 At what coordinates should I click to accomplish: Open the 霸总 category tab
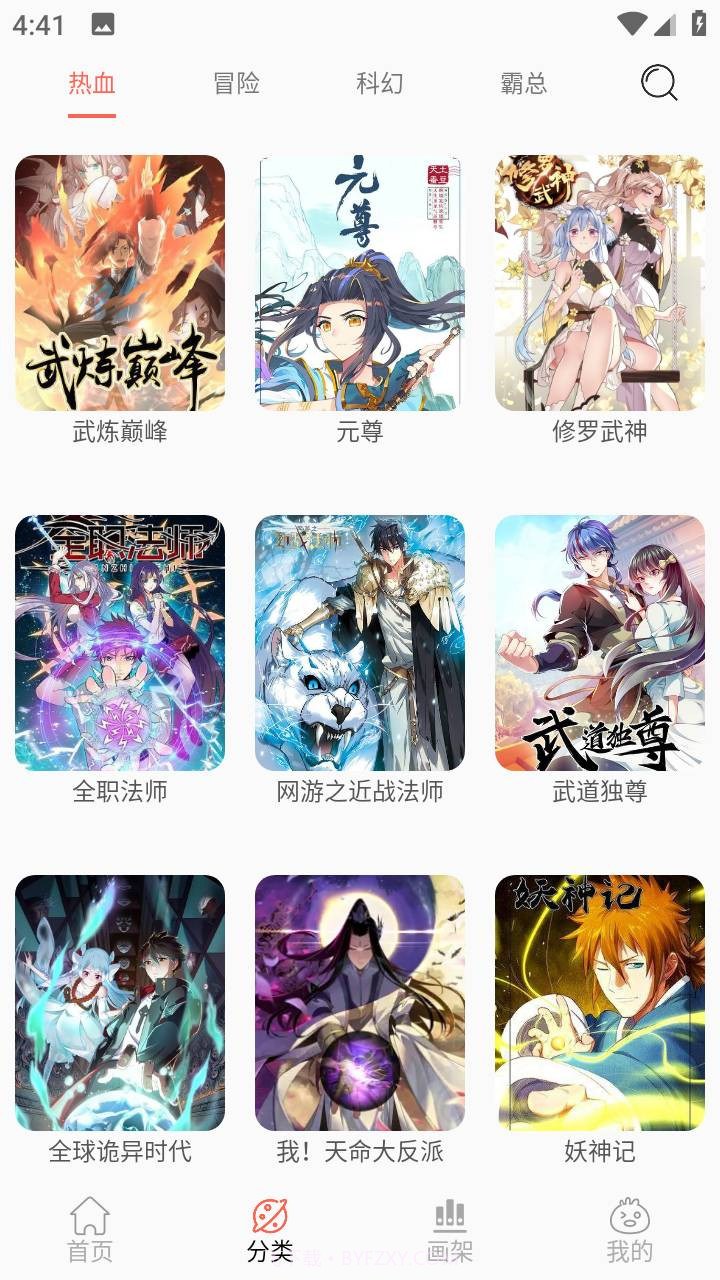pyautogui.click(x=524, y=85)
